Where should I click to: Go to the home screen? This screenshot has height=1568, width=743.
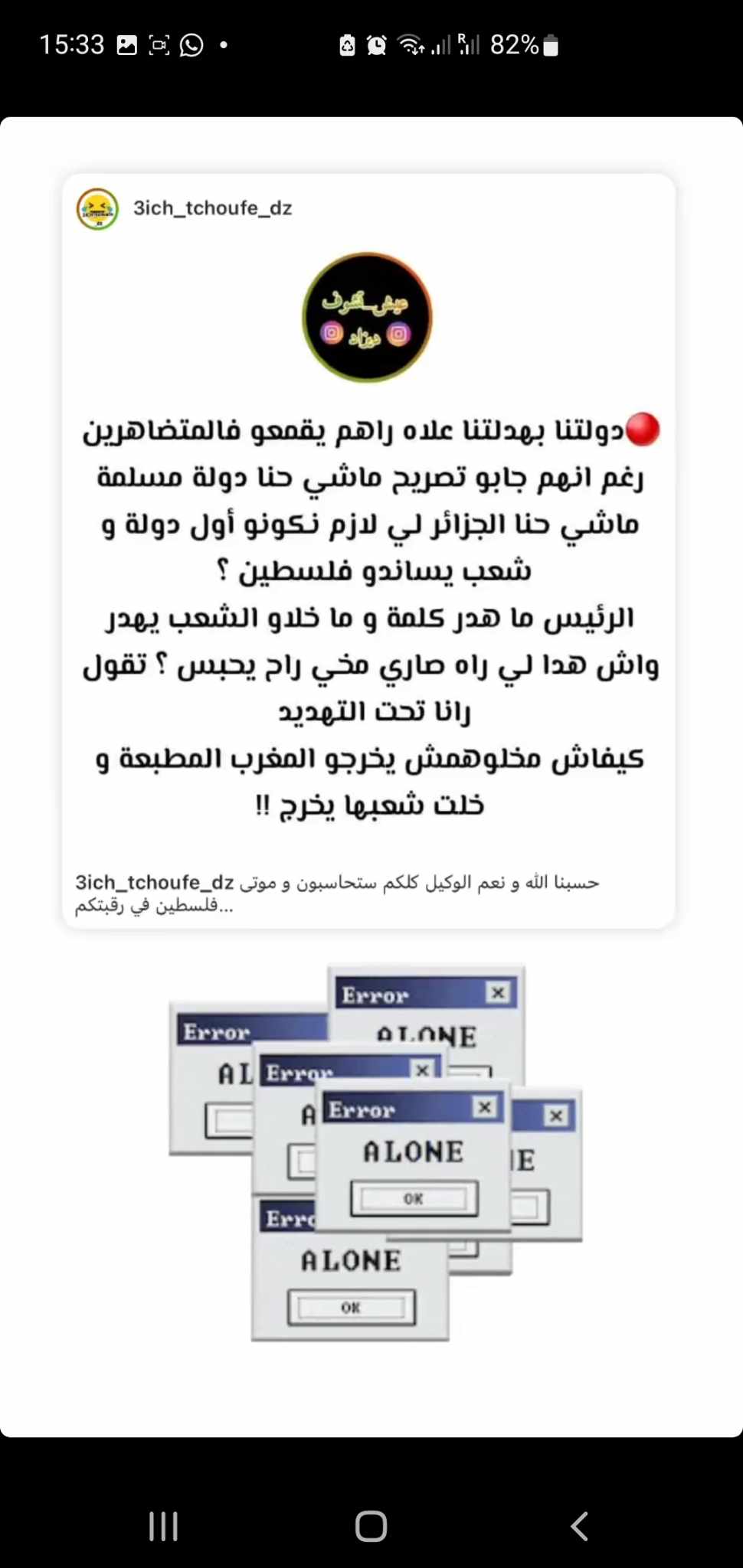[371, 1526]
